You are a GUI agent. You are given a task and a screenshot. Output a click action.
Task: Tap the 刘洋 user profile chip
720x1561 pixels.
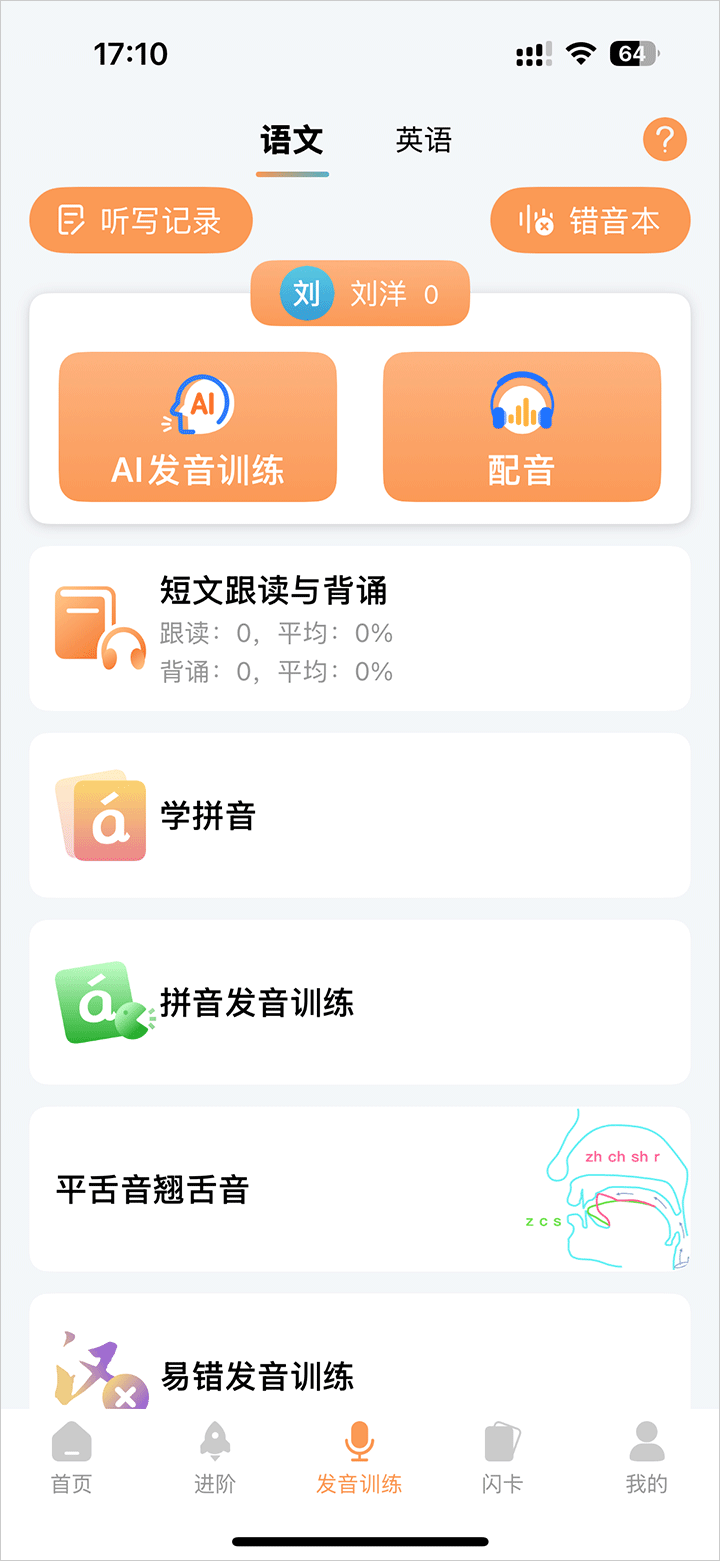coord(360,294)
